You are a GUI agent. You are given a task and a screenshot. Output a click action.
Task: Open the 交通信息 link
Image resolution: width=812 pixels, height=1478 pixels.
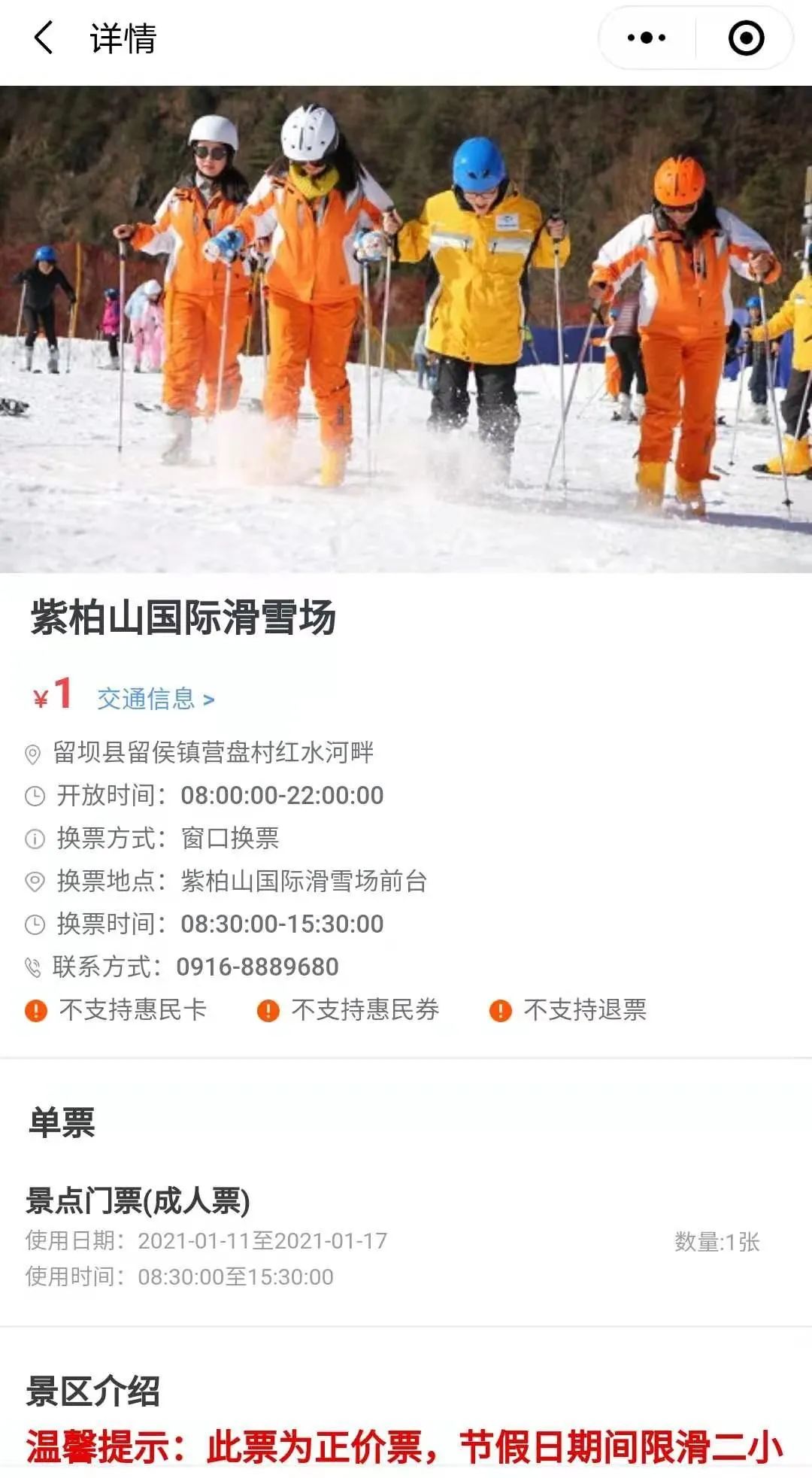[x=156, y=699]
